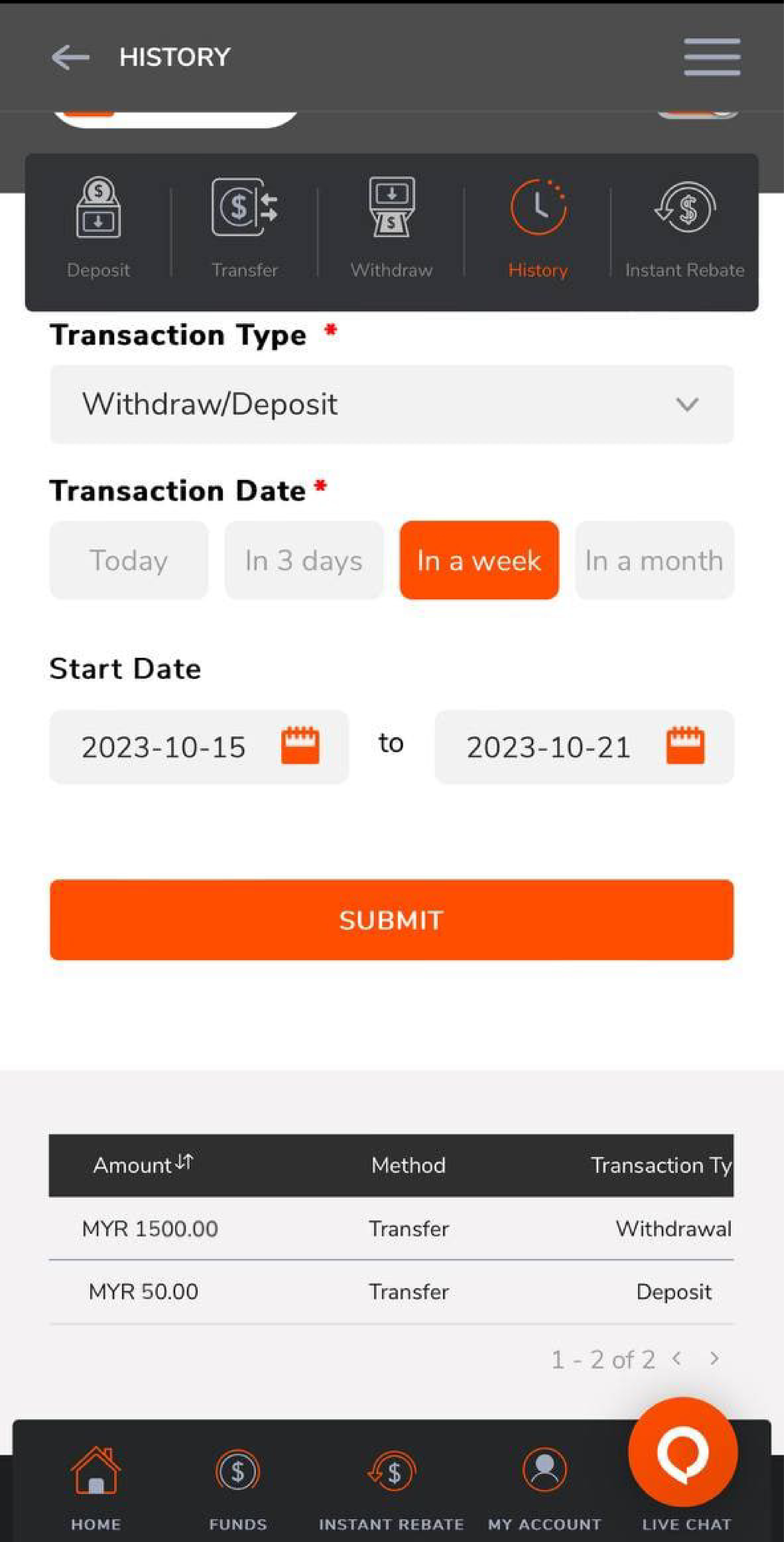Go to next results page
This screenshot has height=1542, width=784.
coord(714,1359)
